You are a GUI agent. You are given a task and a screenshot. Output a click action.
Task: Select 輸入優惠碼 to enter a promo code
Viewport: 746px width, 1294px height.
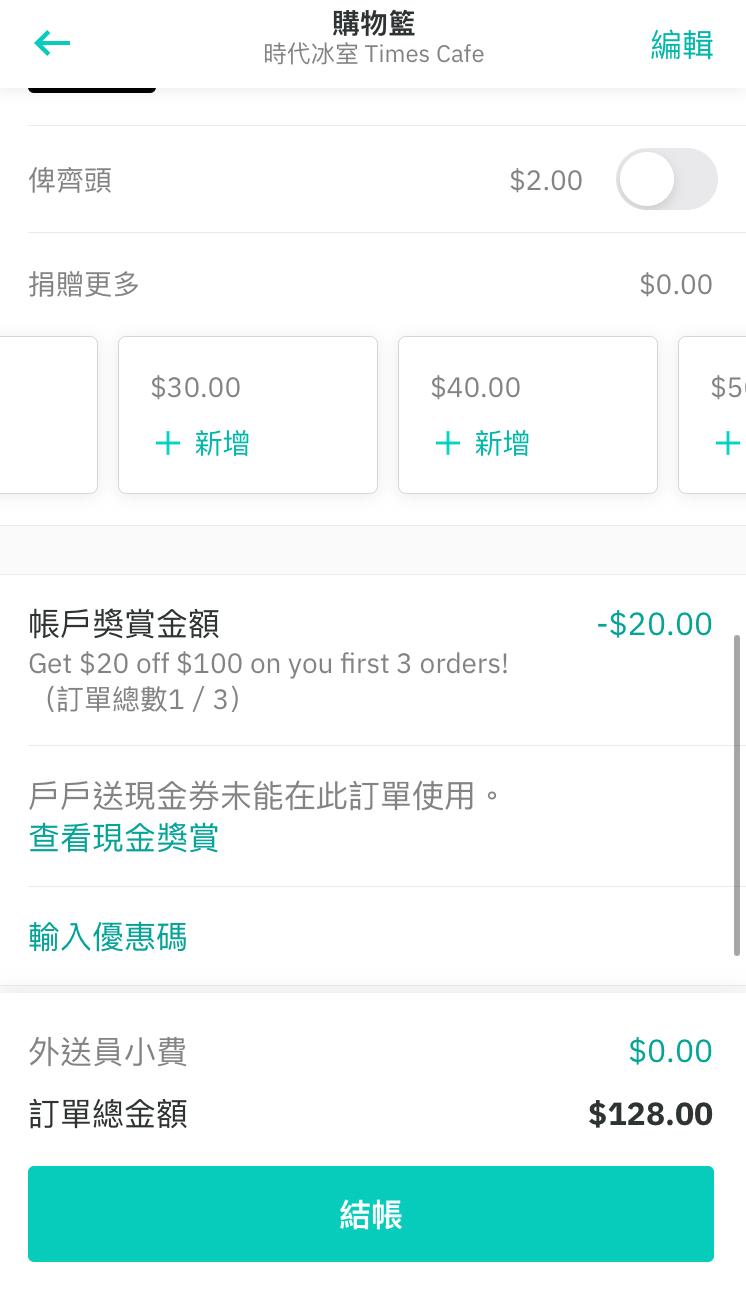tap(108, 937)
